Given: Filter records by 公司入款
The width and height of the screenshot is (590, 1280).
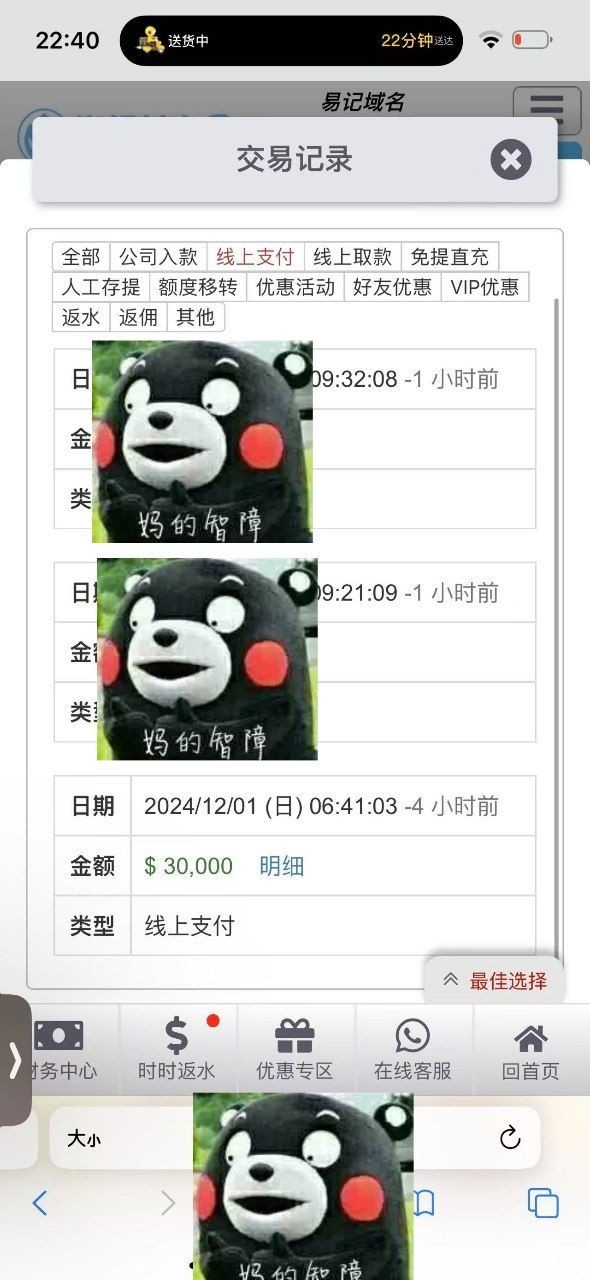Looking at the screenshot, I should click(x=158, y=257).
